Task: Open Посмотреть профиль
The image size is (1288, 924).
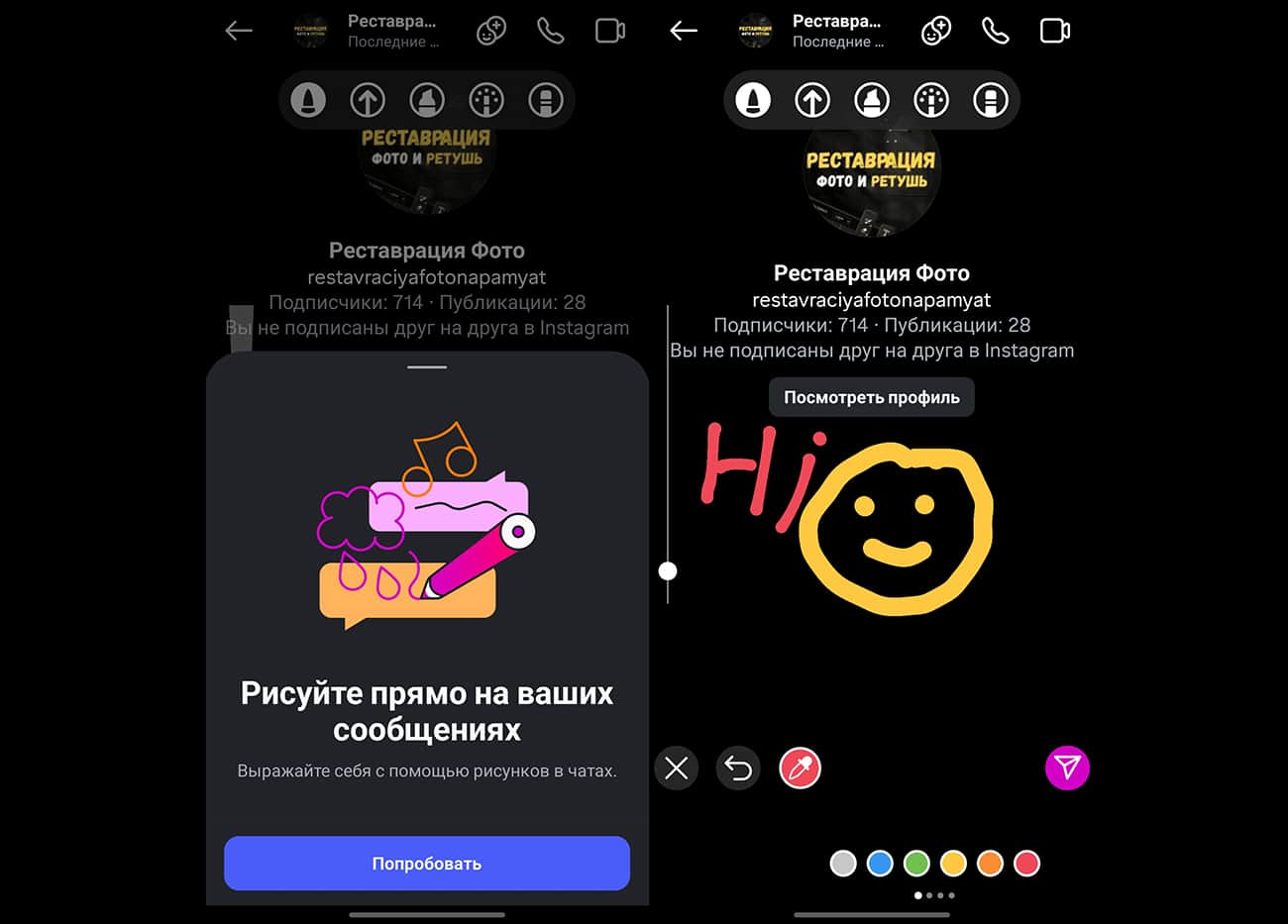Action: pos(872,397)
